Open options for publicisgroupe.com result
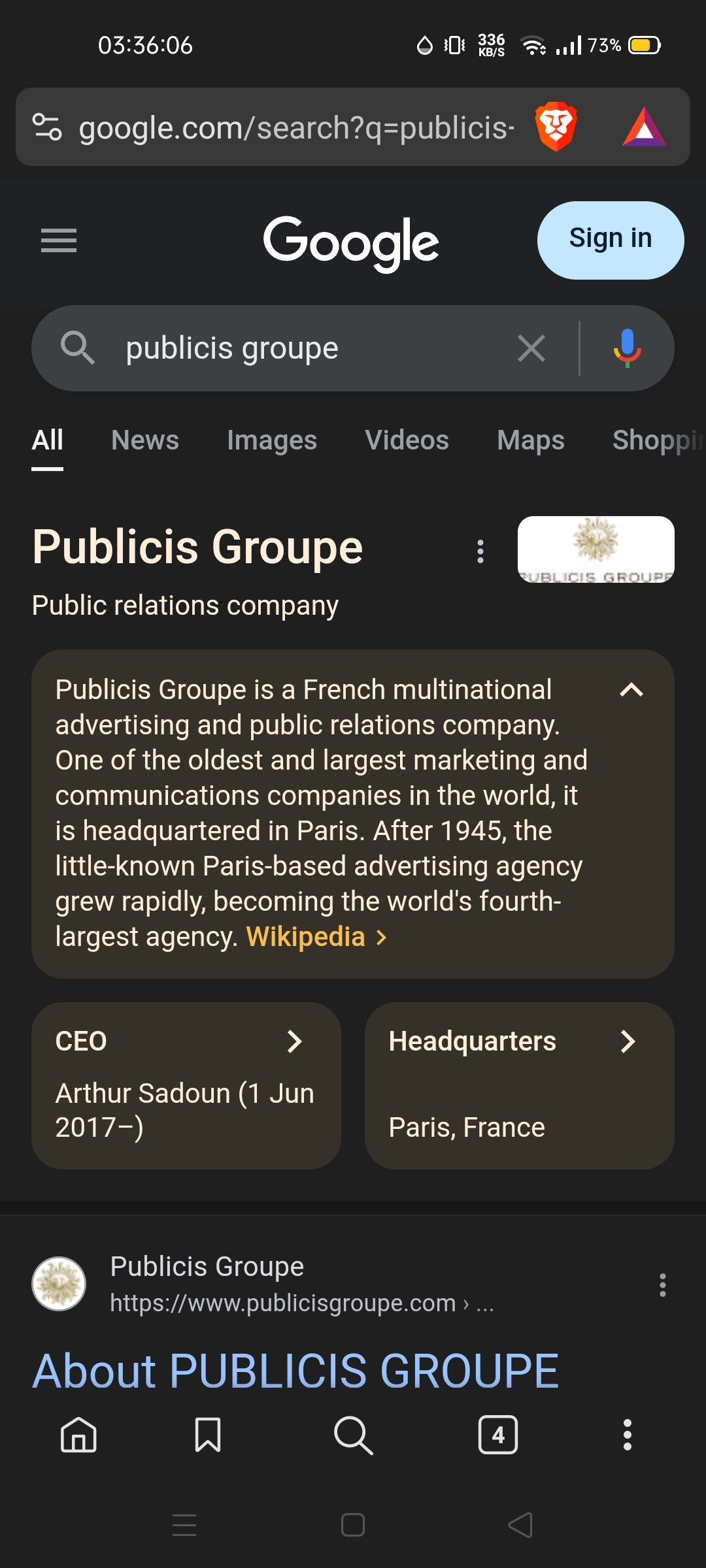This screenshot has height=1568, width=706. (662, 1284)
